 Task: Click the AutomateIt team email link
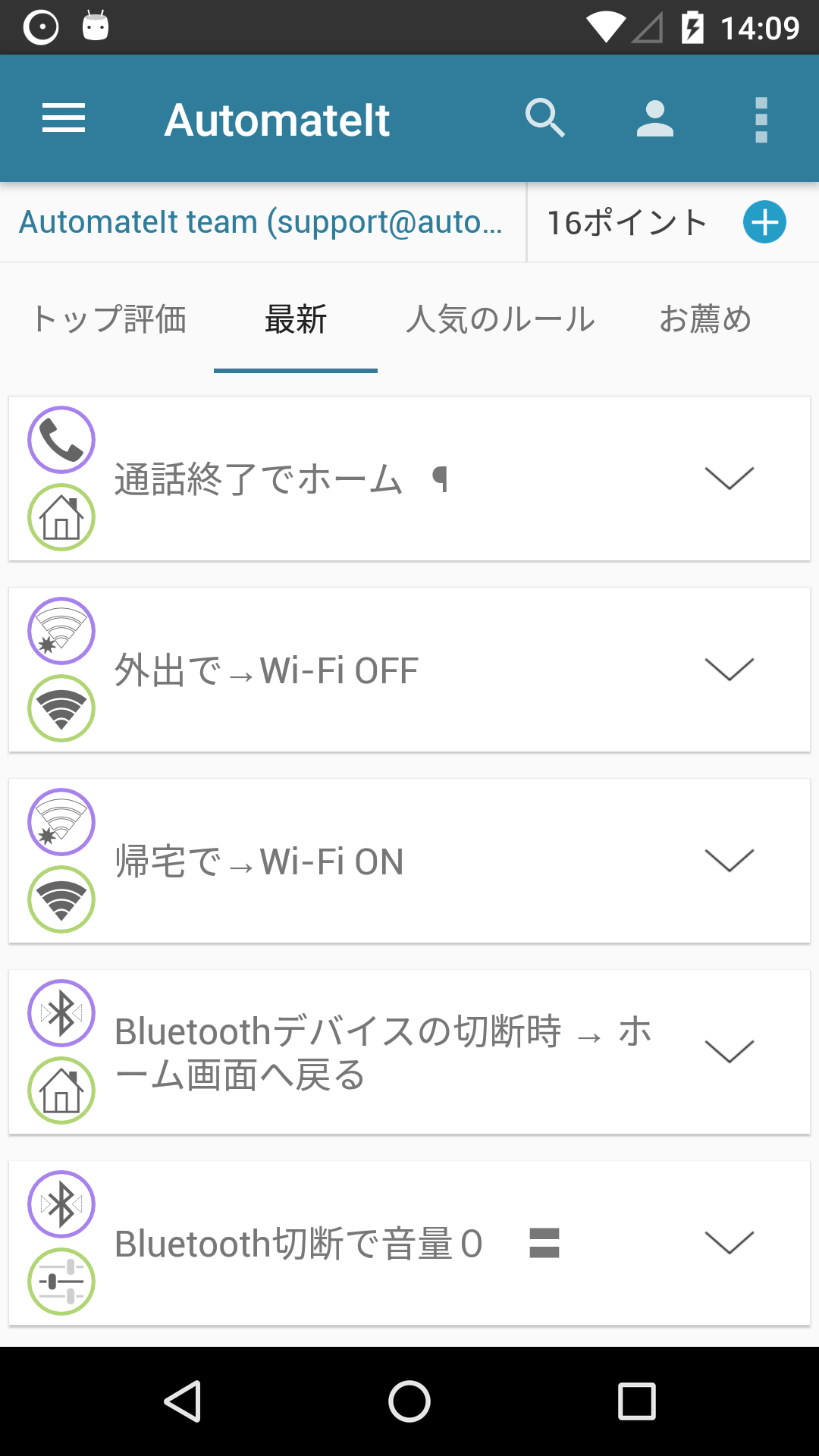tap(262, 221)
